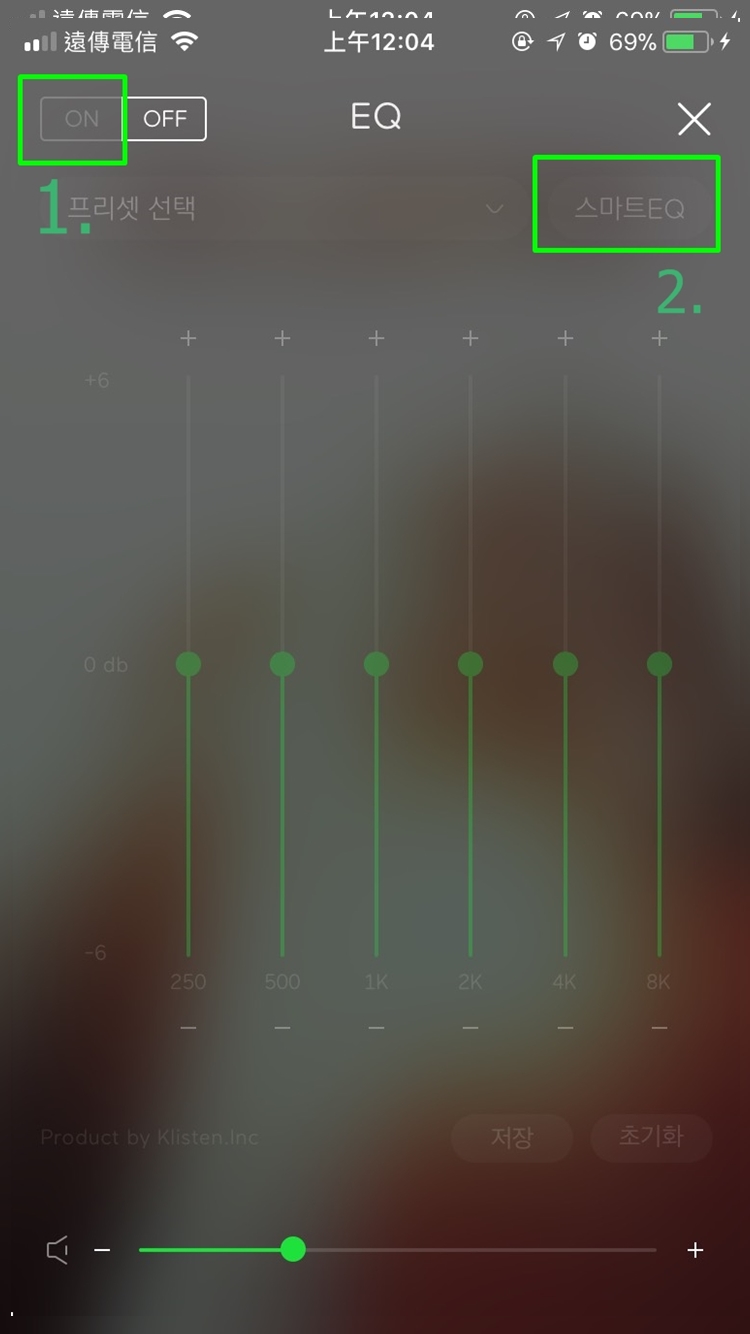Viewport: 750px width, 1334px height.
Task: Increase the 250 band with its plus
Action: pos(188,339)
